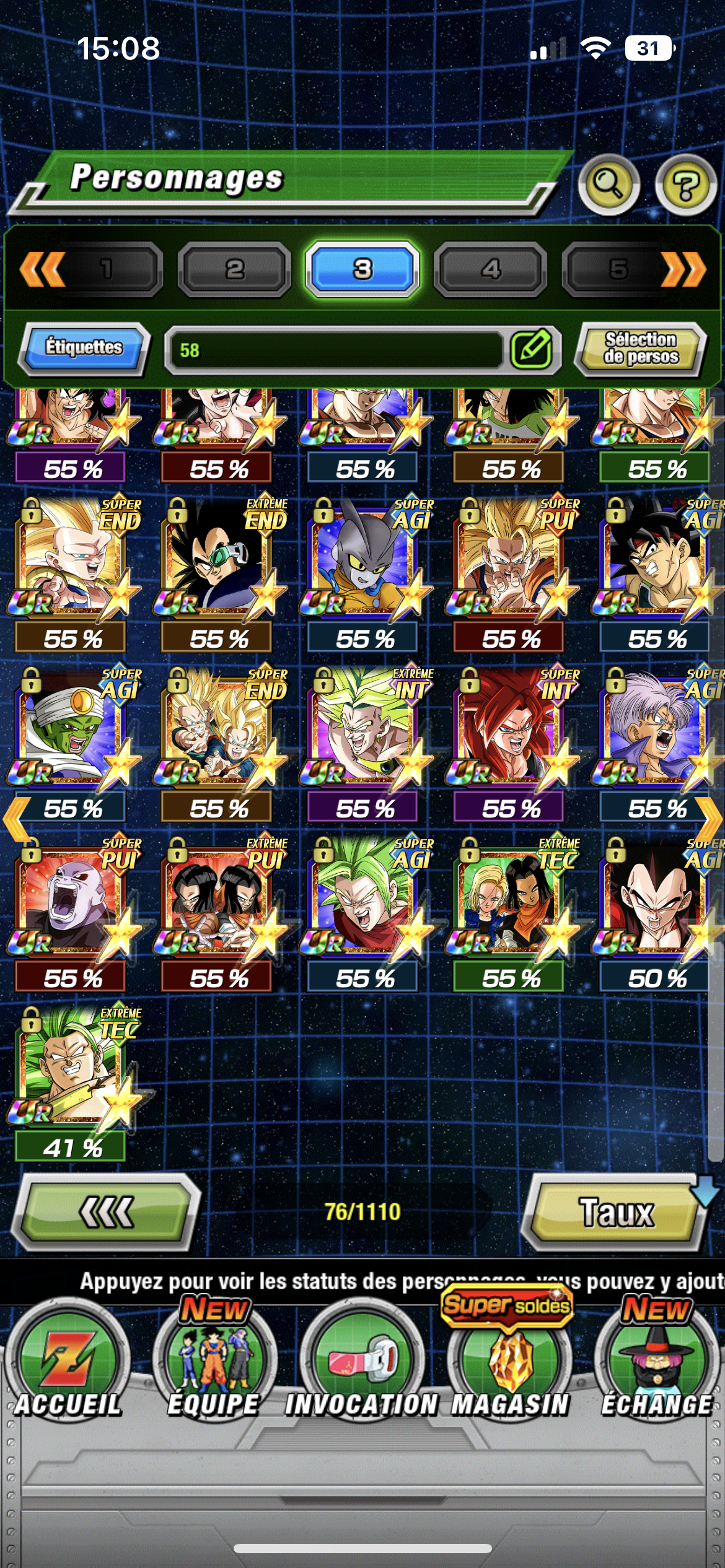Screen dimensions: 725x1568
Task: Open the Étiquettes tags button
Action: (x=84, y=347)
